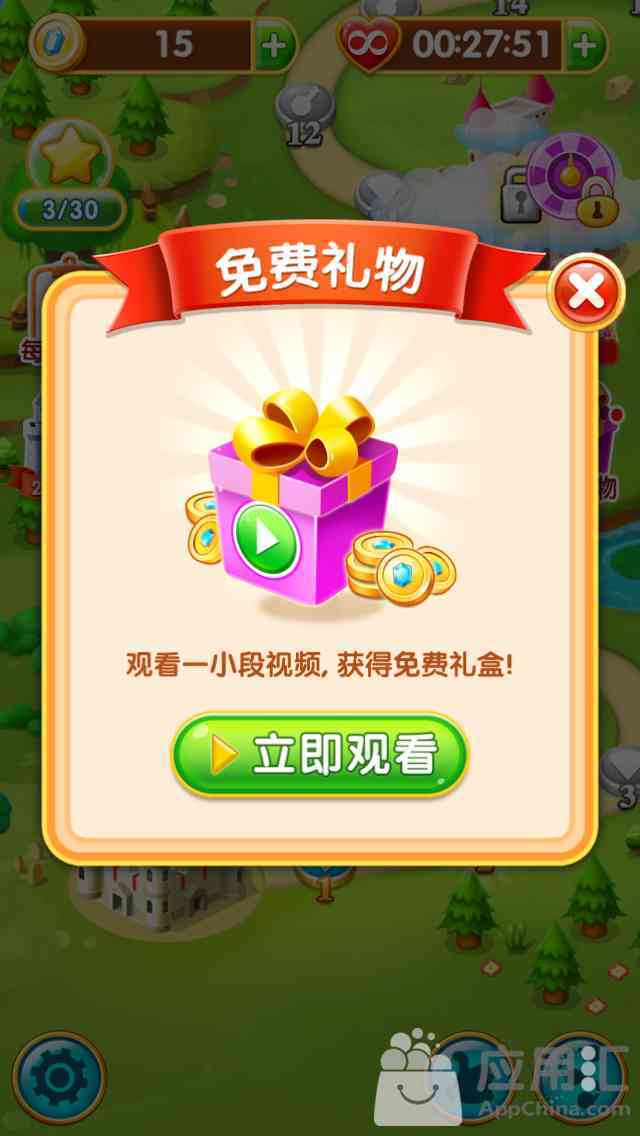This screenshot has width=640, height=1136.
Task: Tap the 立即观看 watch now button
Action: point(319,757)
